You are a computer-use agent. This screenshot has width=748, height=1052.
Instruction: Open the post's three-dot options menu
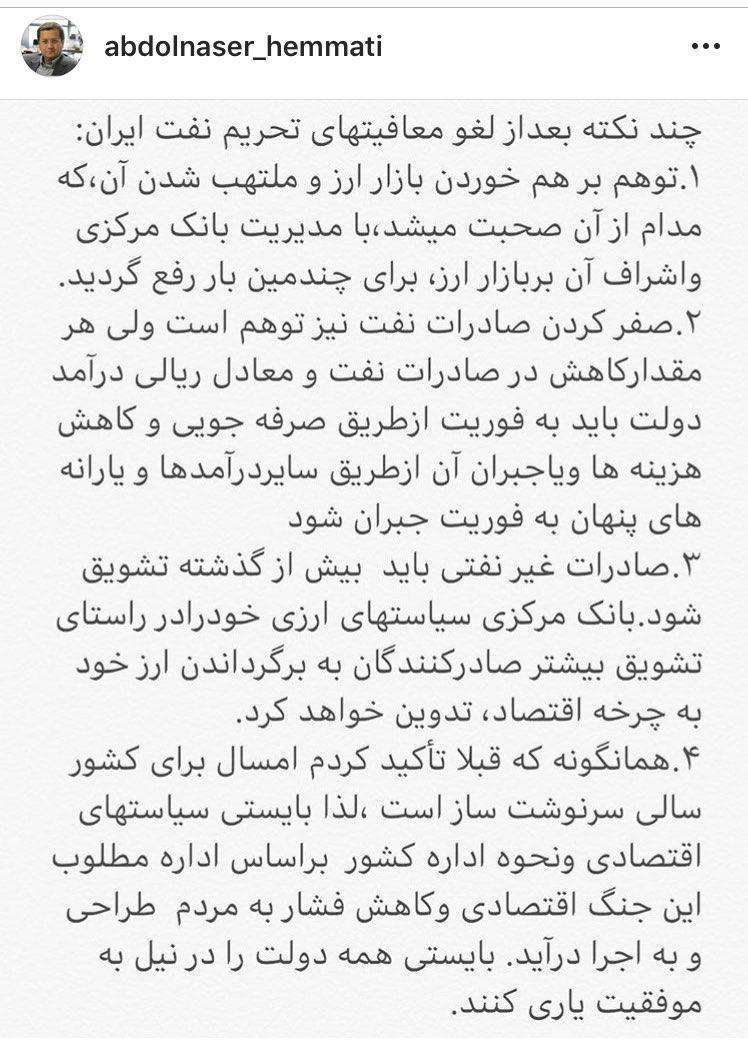pyautogui.click(x=705, y=47)
